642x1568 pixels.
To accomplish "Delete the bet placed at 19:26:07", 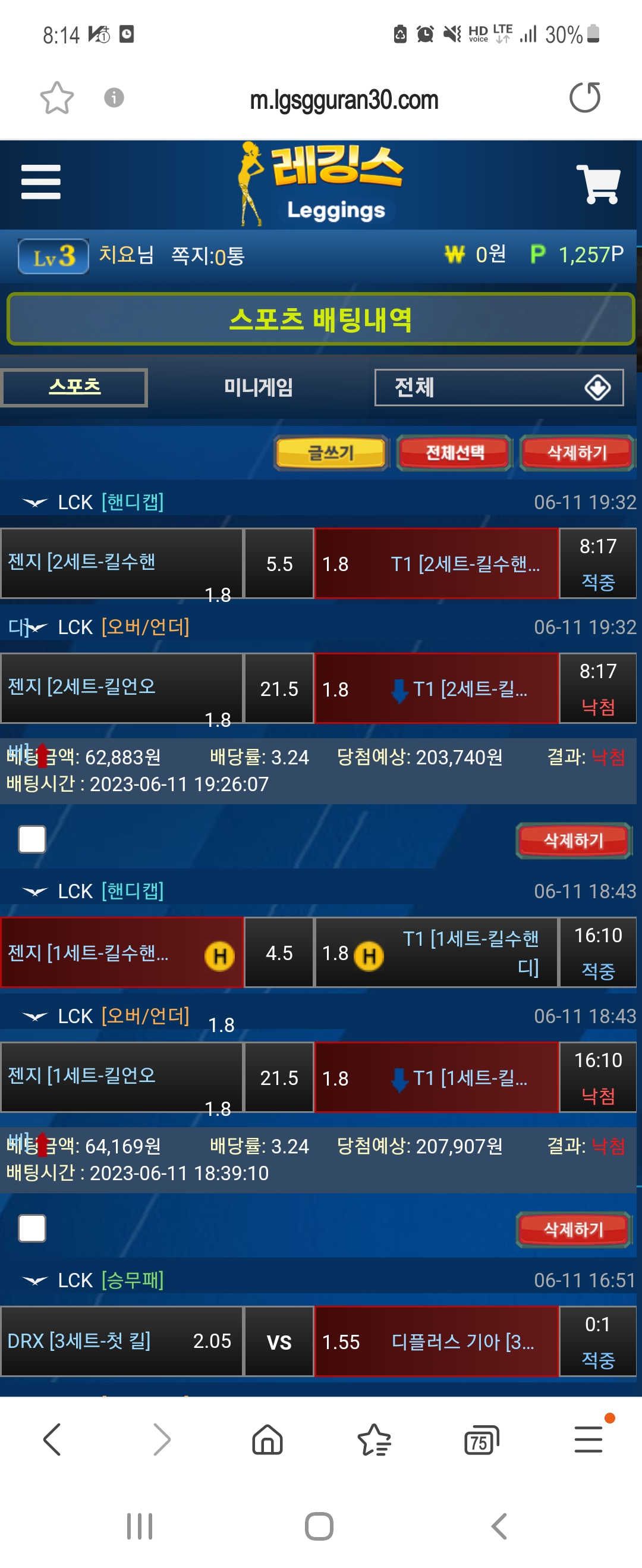I will tap(573, 841).
